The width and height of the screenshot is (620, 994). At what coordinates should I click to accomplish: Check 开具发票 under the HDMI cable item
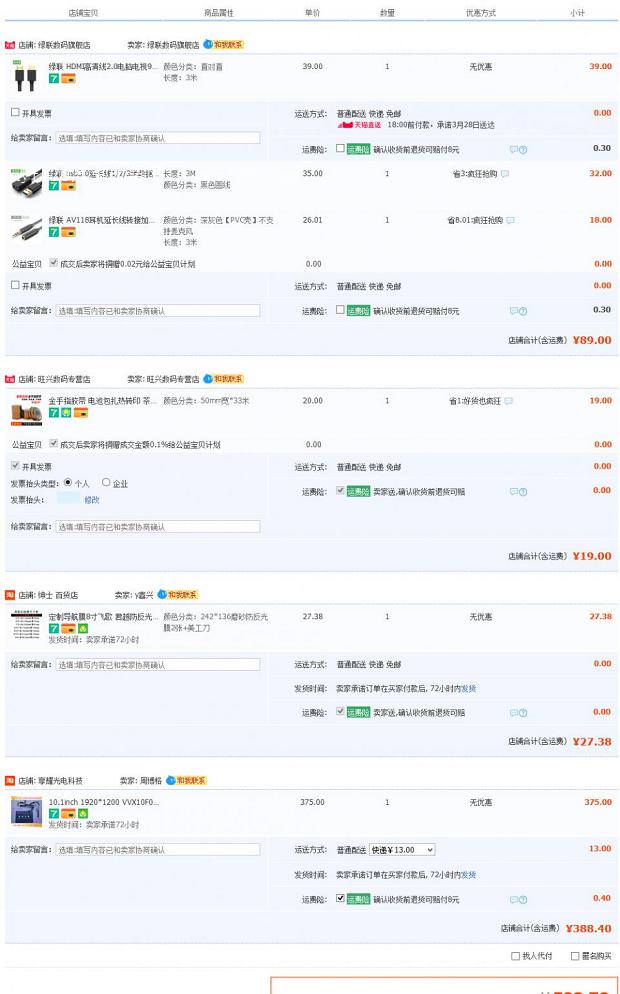coord(15,113)
